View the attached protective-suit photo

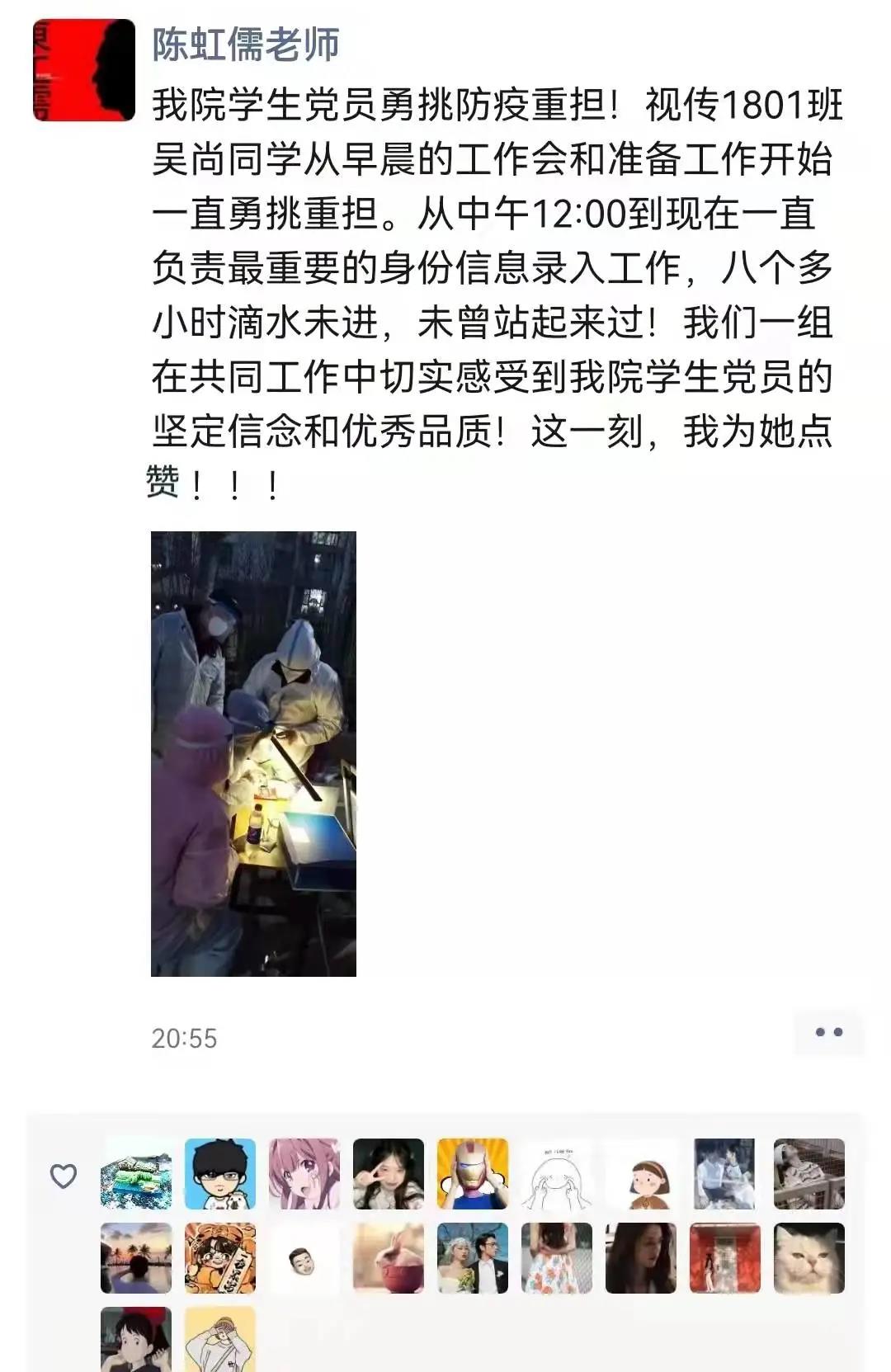[x=253, y=753]
